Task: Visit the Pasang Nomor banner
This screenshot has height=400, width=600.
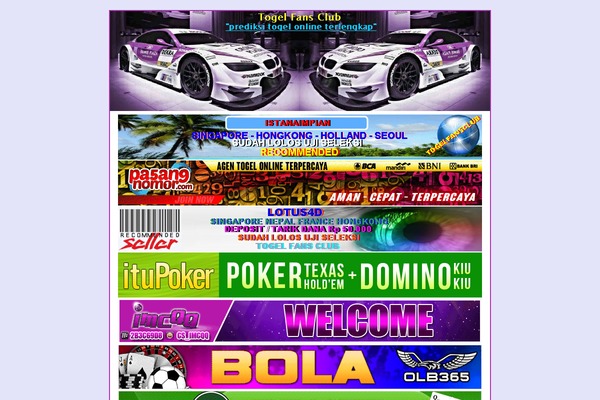Action: point(299,183)
